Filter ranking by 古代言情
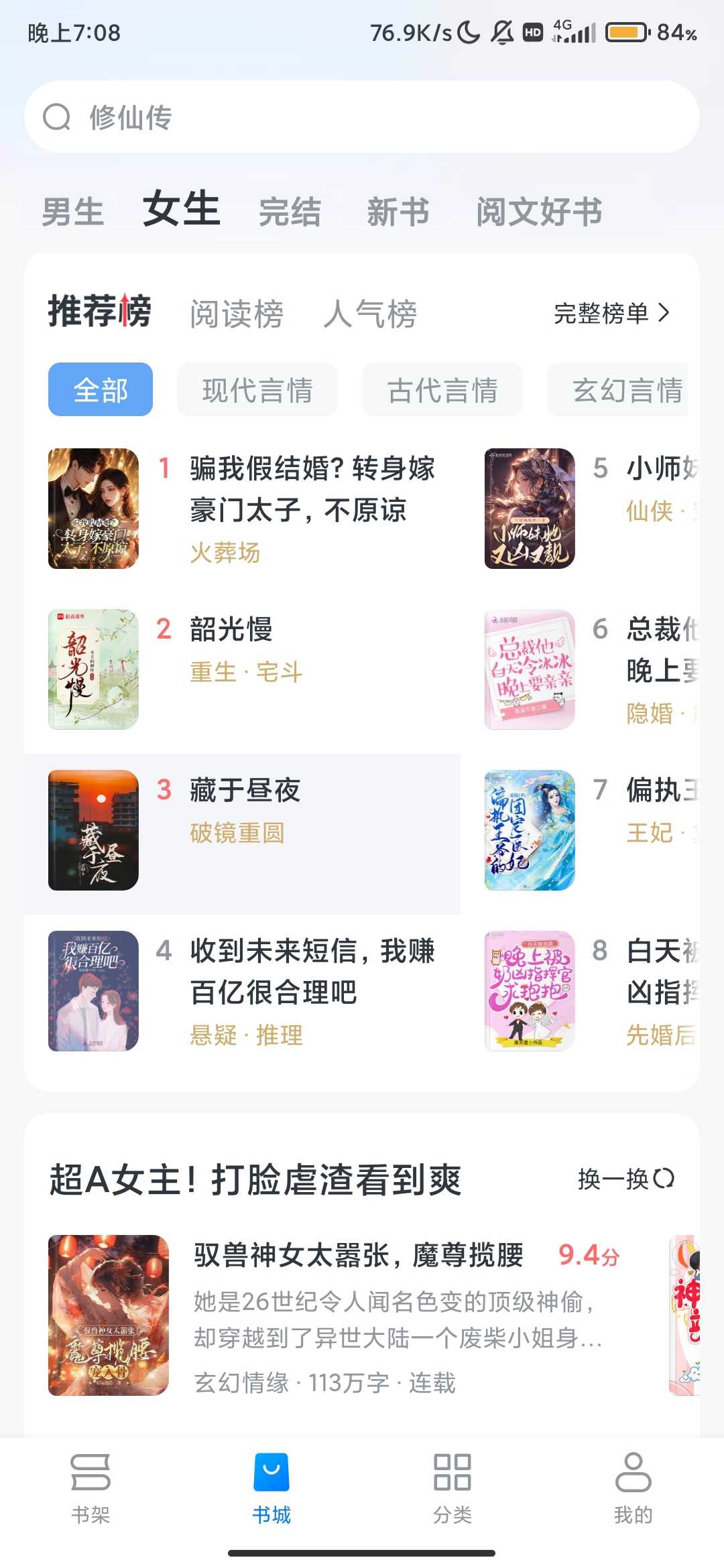 [442, 390]
